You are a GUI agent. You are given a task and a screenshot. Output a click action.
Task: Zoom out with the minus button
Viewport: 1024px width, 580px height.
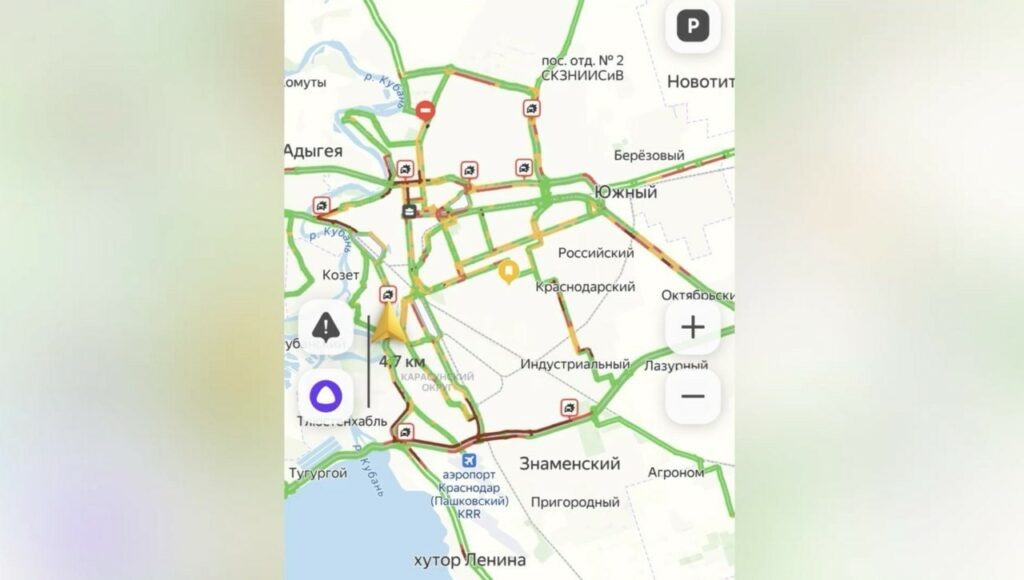[692, 396]
